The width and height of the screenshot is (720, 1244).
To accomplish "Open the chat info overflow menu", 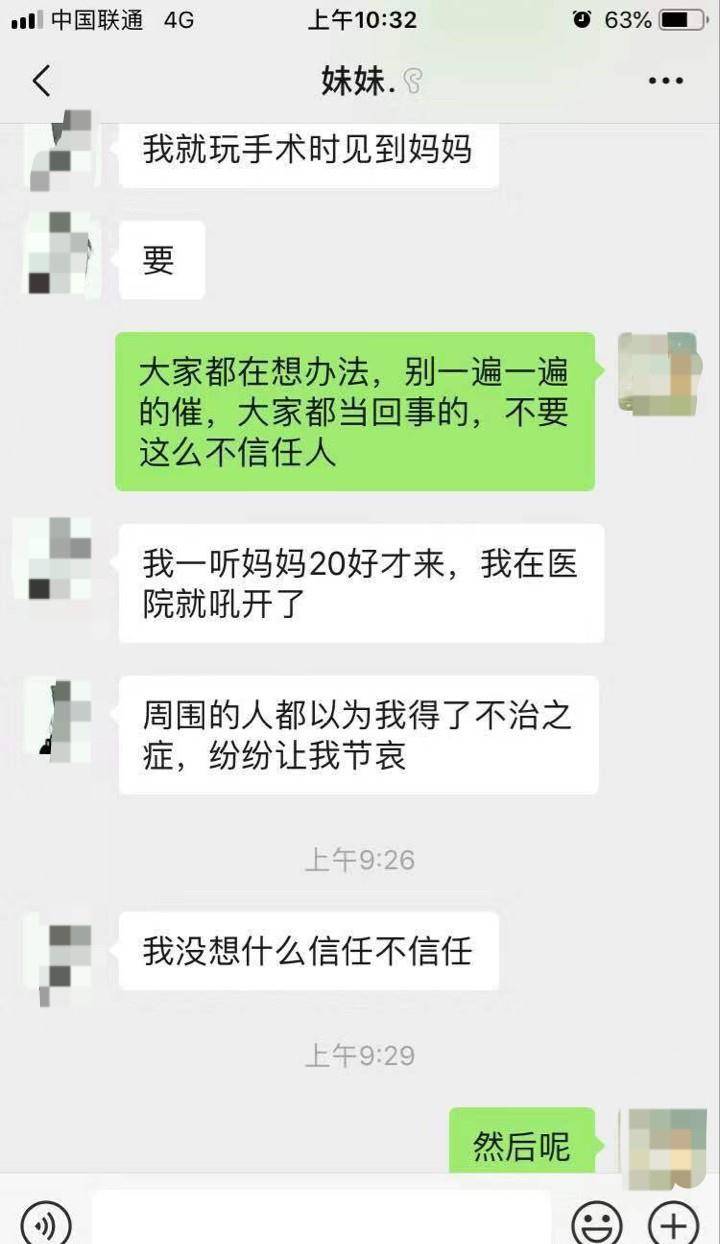I will coord(666,81).
